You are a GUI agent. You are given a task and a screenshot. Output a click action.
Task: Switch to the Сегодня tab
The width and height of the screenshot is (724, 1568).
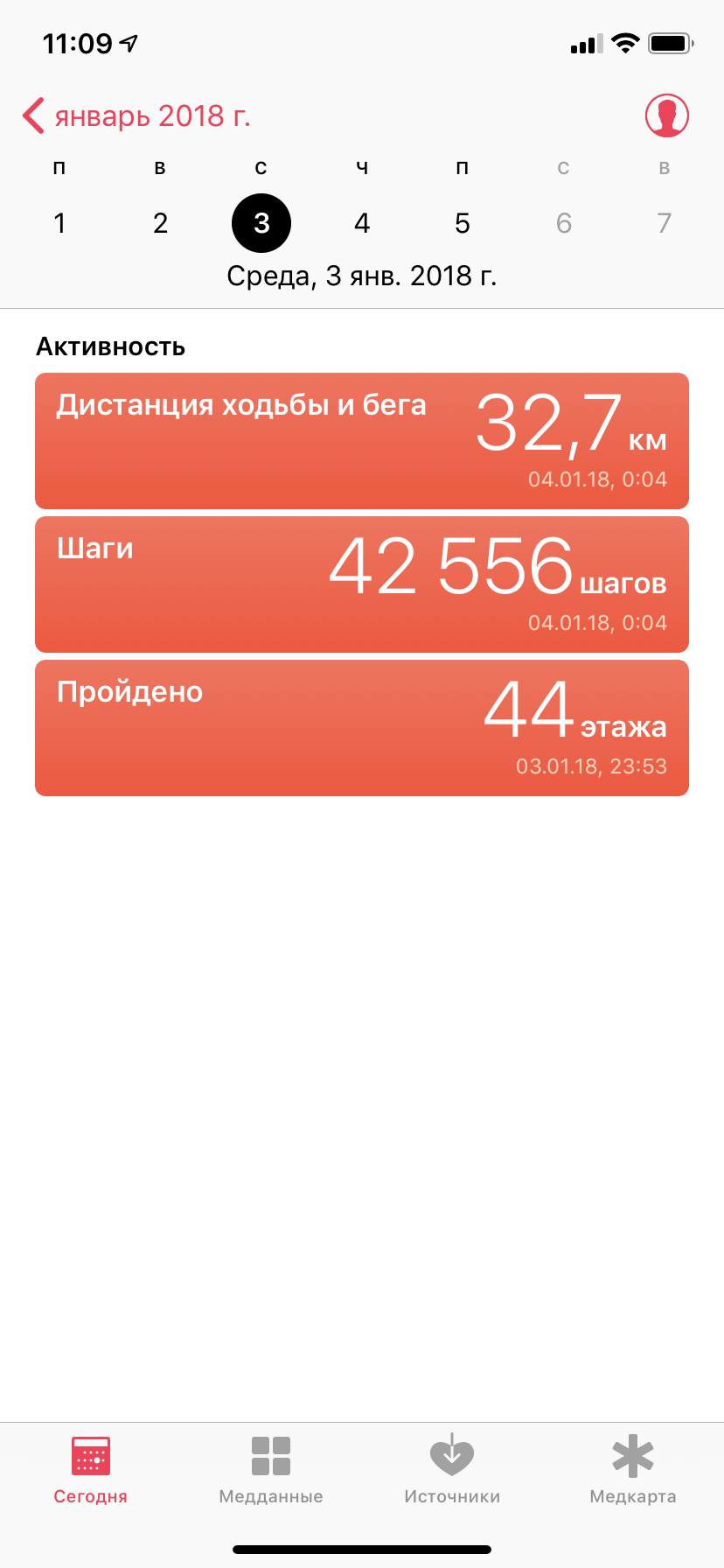tap(91, 1470)
